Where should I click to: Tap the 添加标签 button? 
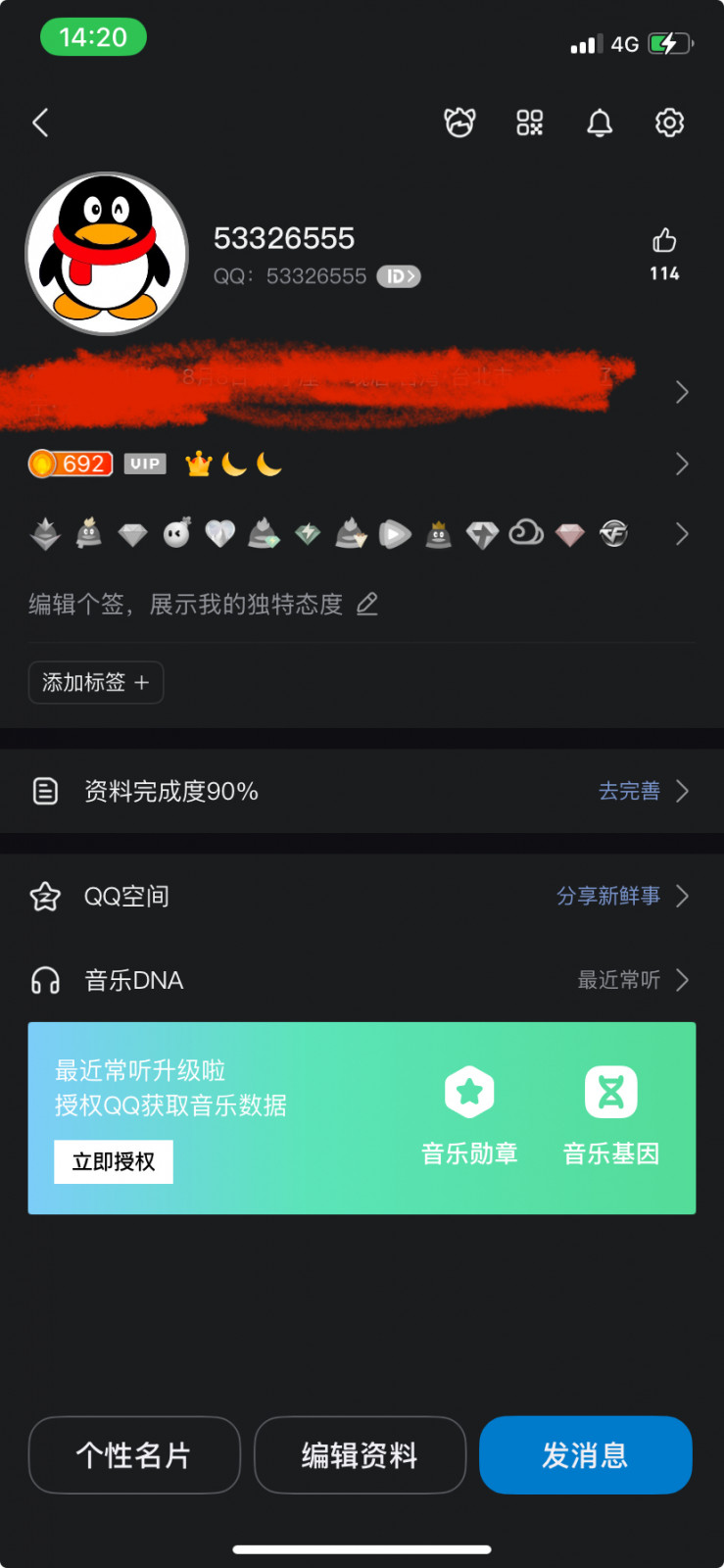point(96,682)
